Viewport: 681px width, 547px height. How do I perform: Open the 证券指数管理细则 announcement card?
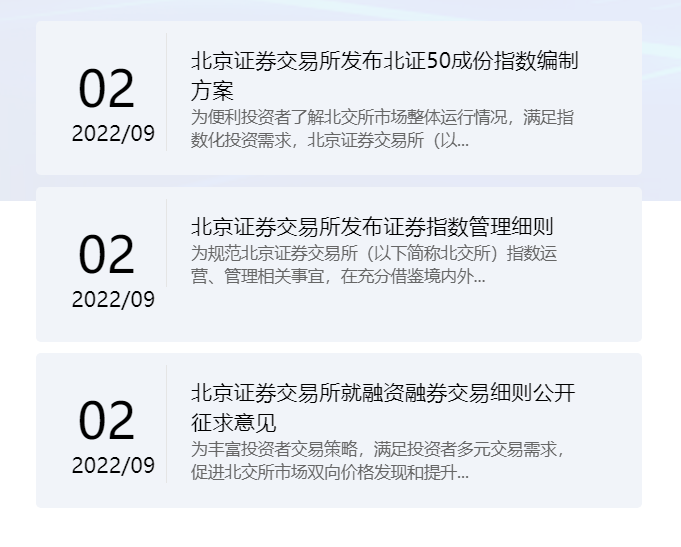coord(372,227)
